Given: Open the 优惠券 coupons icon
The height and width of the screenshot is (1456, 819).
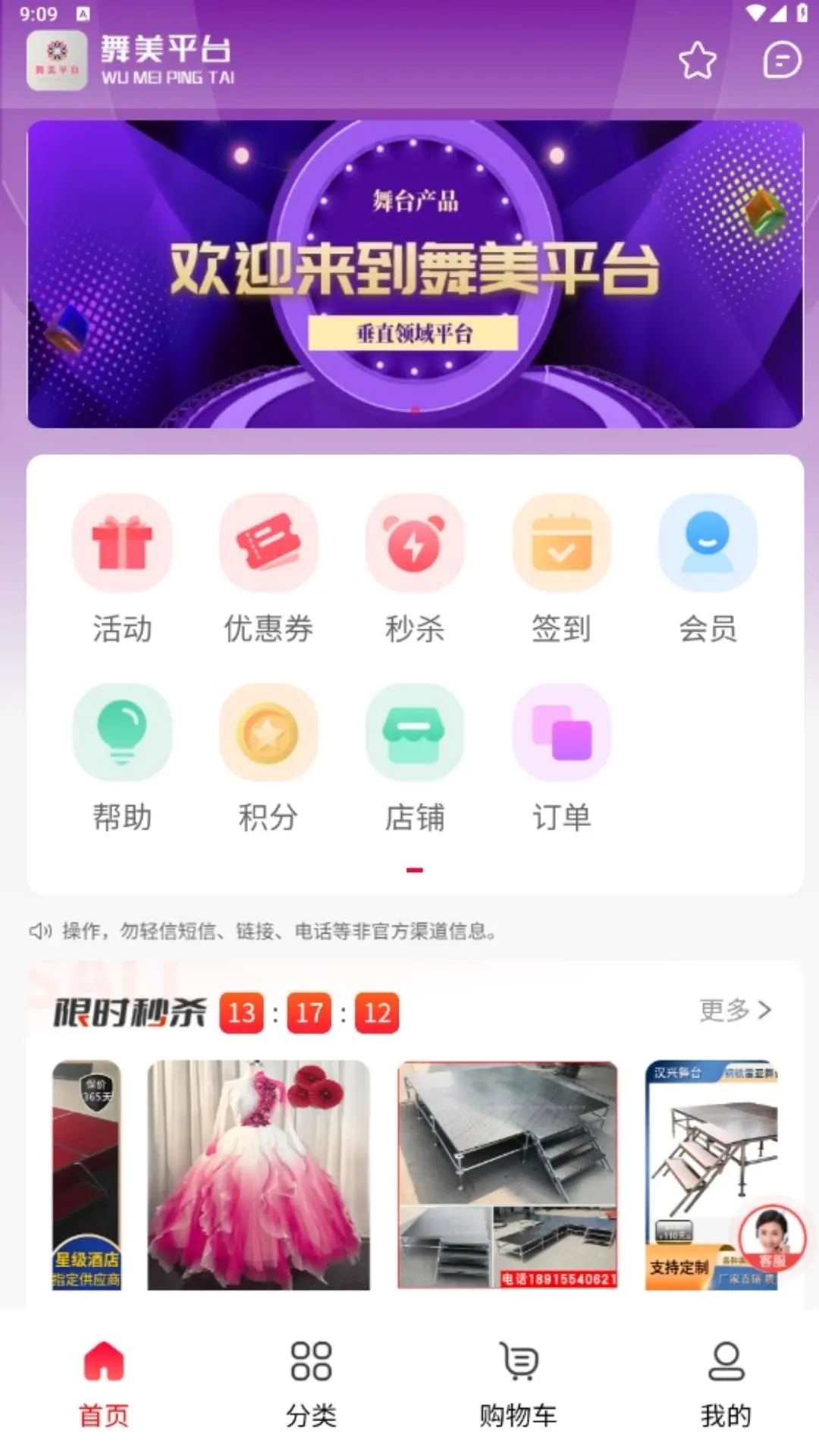Looking at the screenshot, I should click(268, 543).
